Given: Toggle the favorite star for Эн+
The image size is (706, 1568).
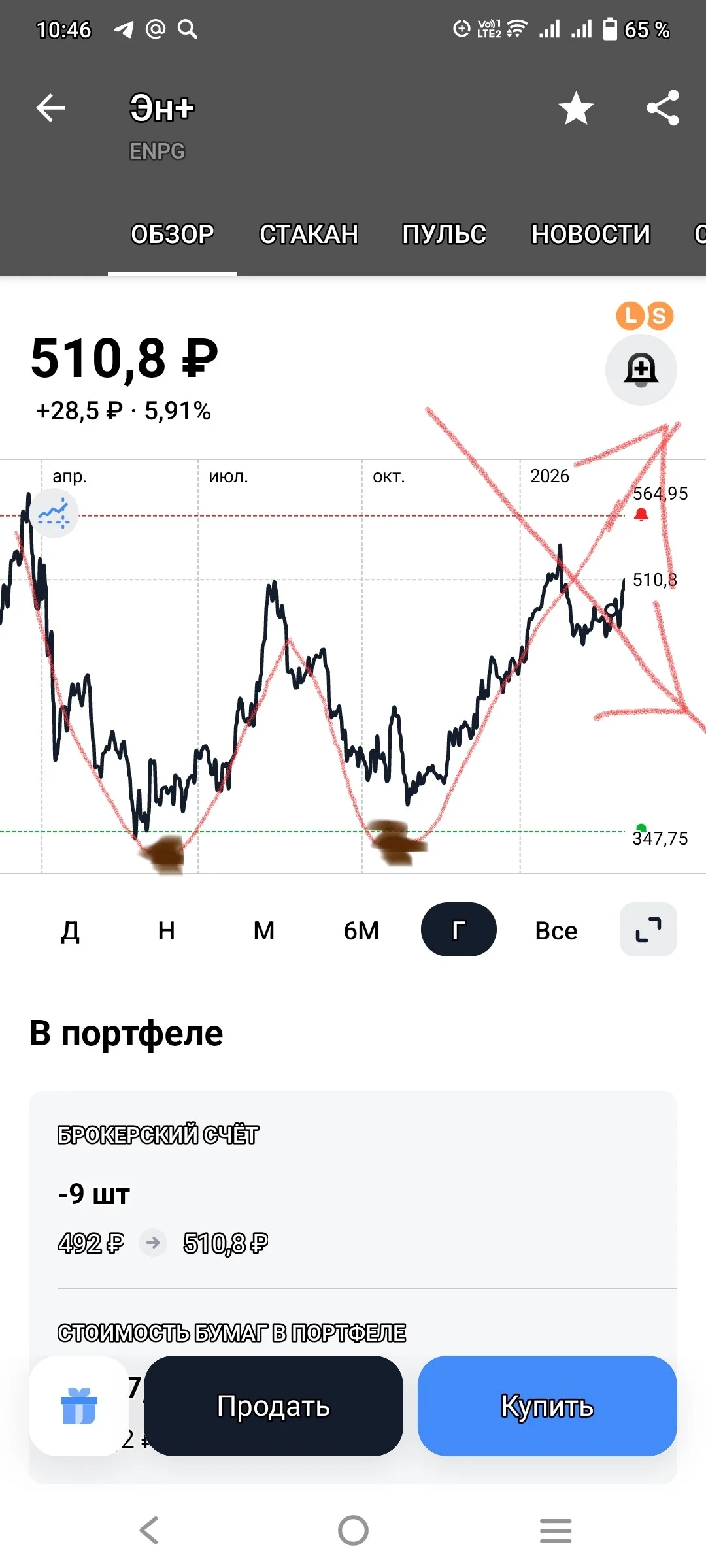Looking at the screenshot, I should [576, 108].
